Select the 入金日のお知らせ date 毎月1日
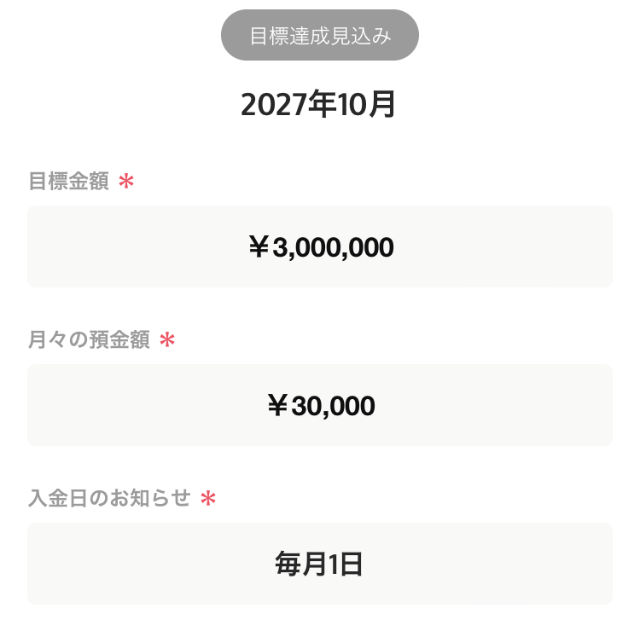The image size is (640, 637). click(320, 564)
